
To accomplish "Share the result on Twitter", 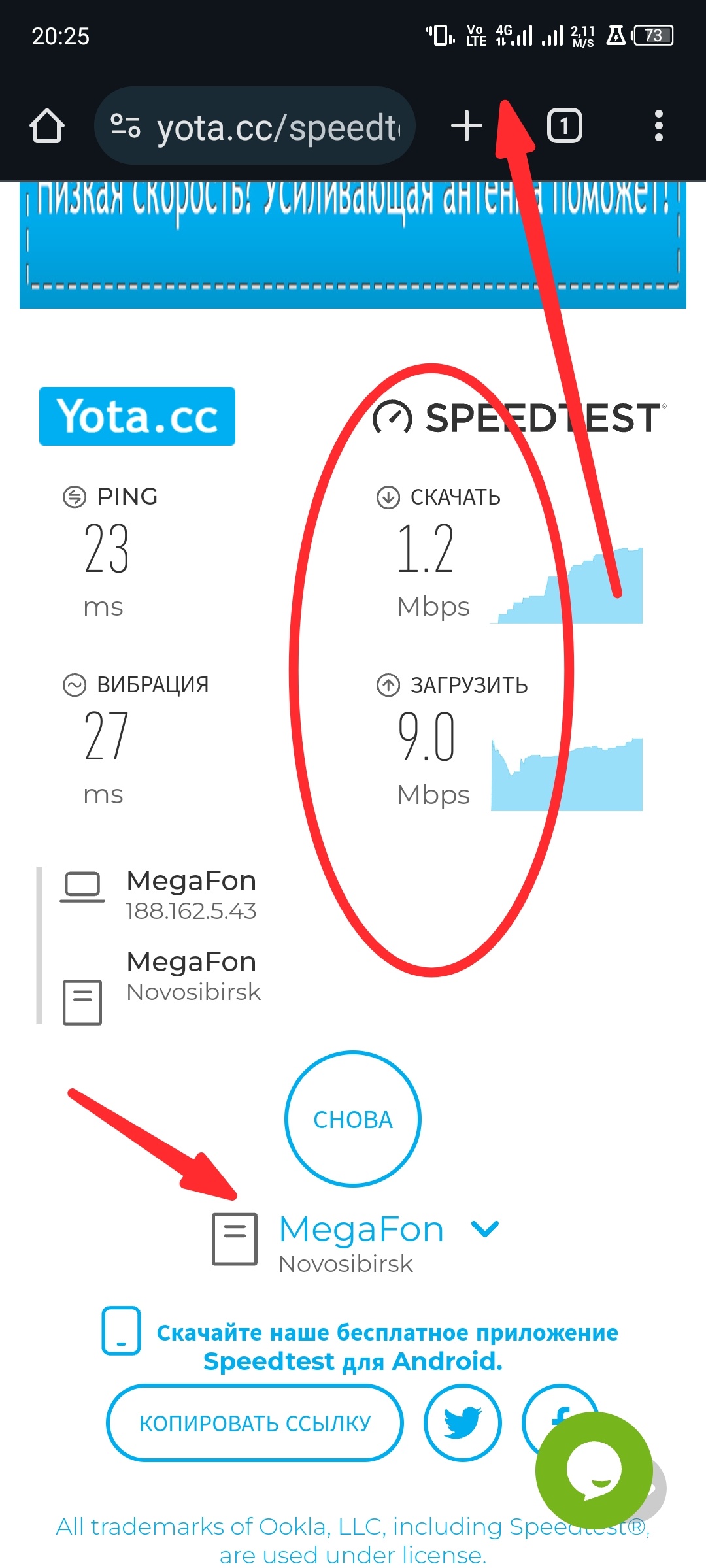I will (x=462, y=1423).
